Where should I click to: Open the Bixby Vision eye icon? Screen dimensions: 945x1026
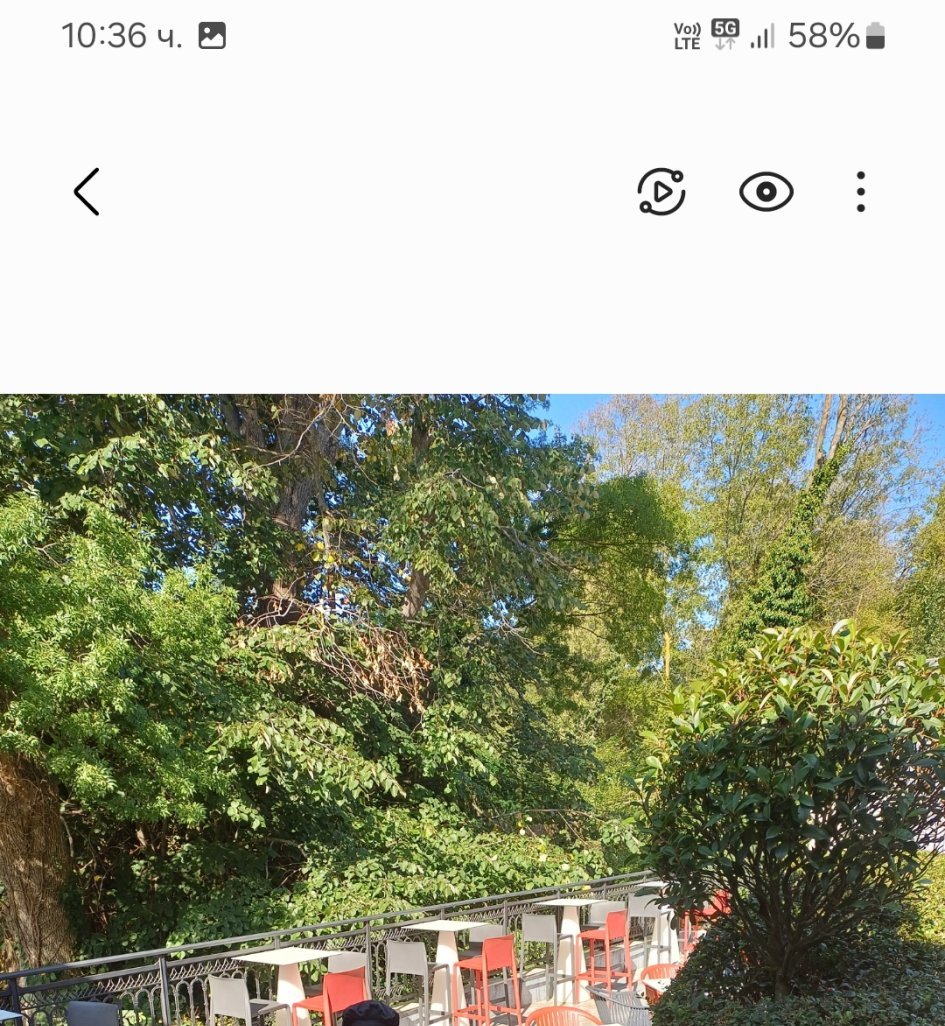(766, 191)
